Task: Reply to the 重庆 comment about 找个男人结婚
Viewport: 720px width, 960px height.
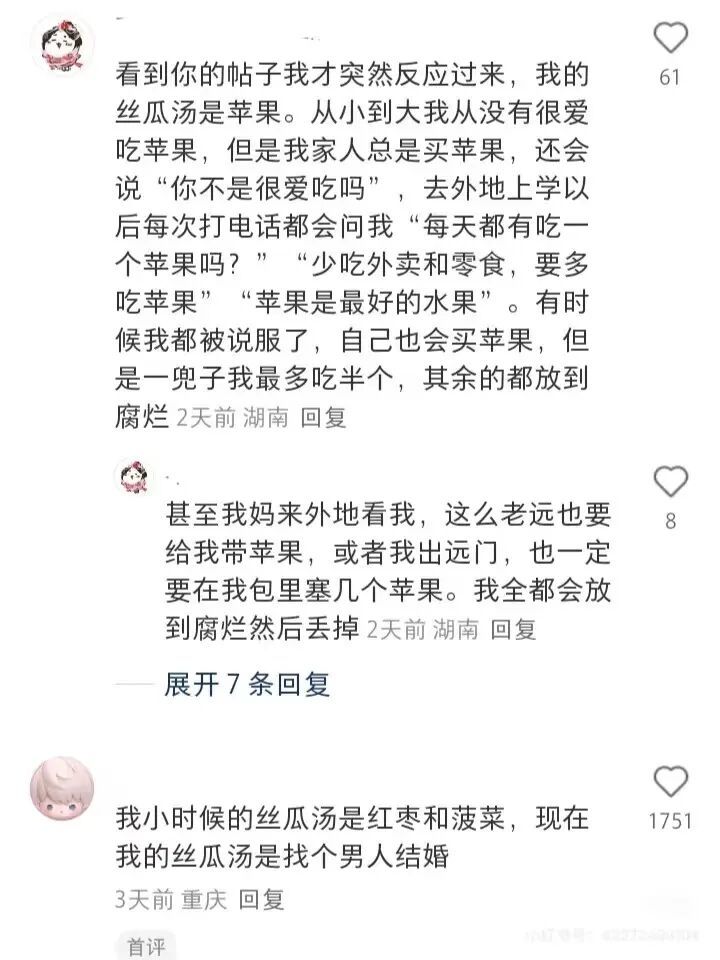Action: click(x=261, y=899)
